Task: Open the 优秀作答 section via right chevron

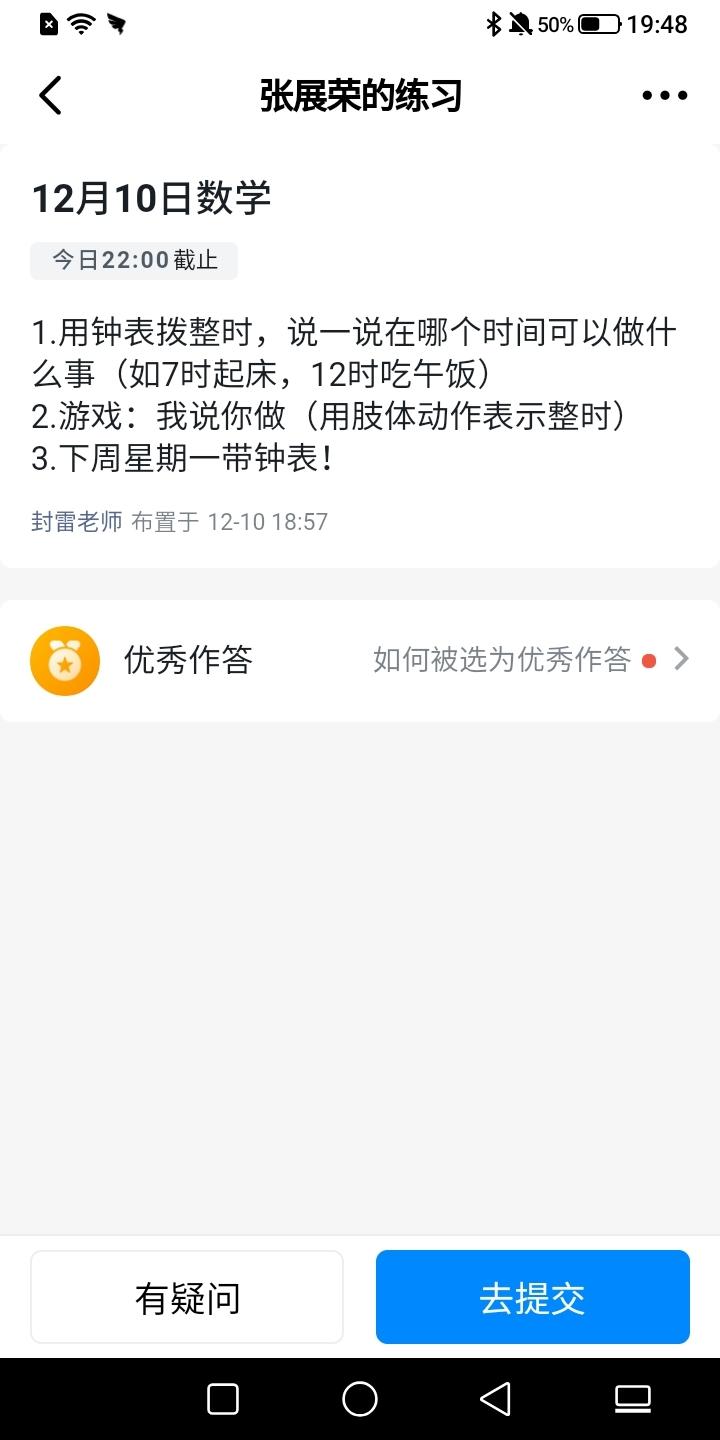Action: click(683, 659)
